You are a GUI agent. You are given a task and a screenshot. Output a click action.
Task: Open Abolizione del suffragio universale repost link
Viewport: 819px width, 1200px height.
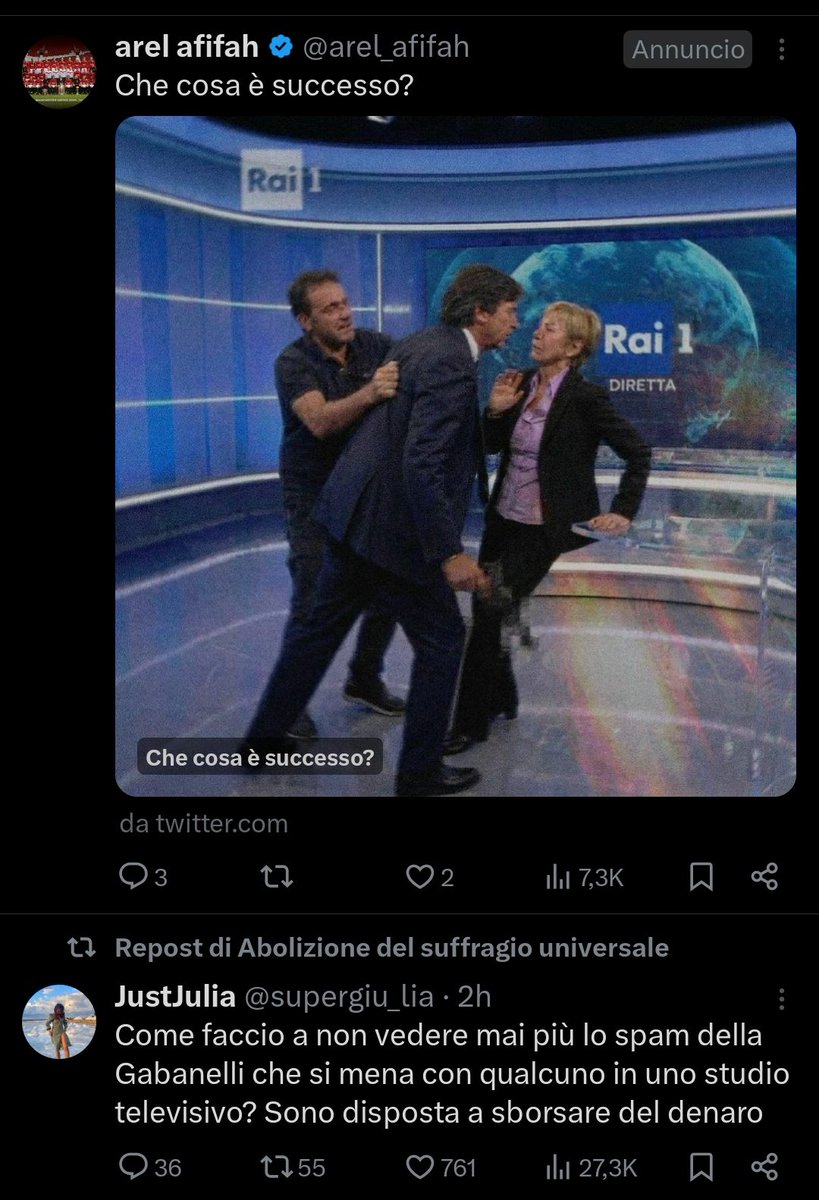click(392, 947)
